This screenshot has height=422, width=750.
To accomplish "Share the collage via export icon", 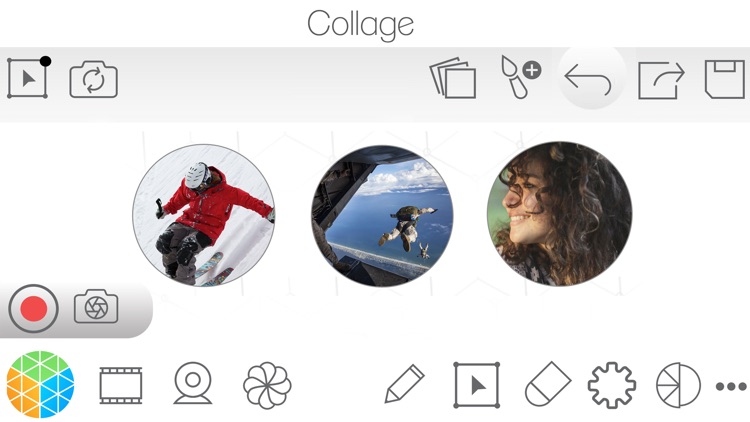I will point(661,78).
